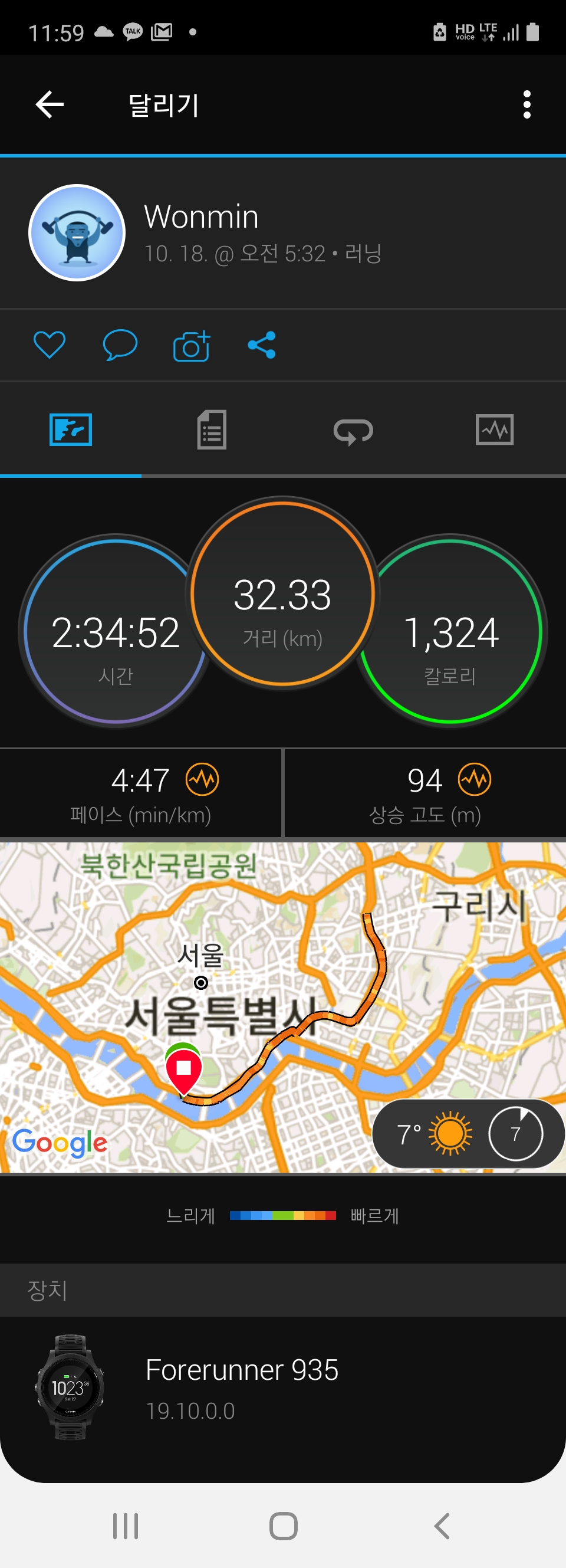Open Wonmin's profile picture
This screenshot has width=566, height=1568.
(x=77, y=232)
